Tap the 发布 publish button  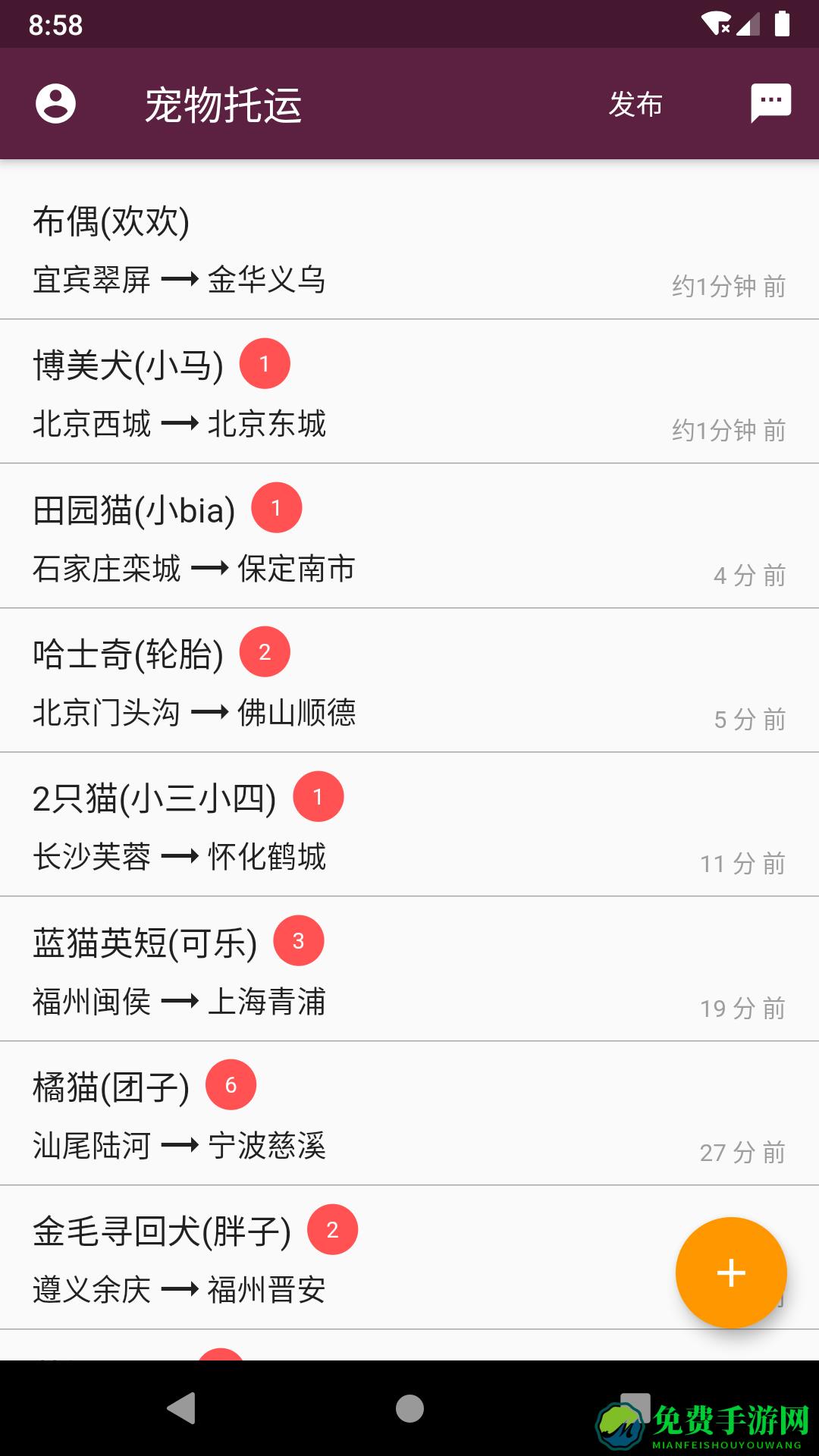click(x=635, y=104)
